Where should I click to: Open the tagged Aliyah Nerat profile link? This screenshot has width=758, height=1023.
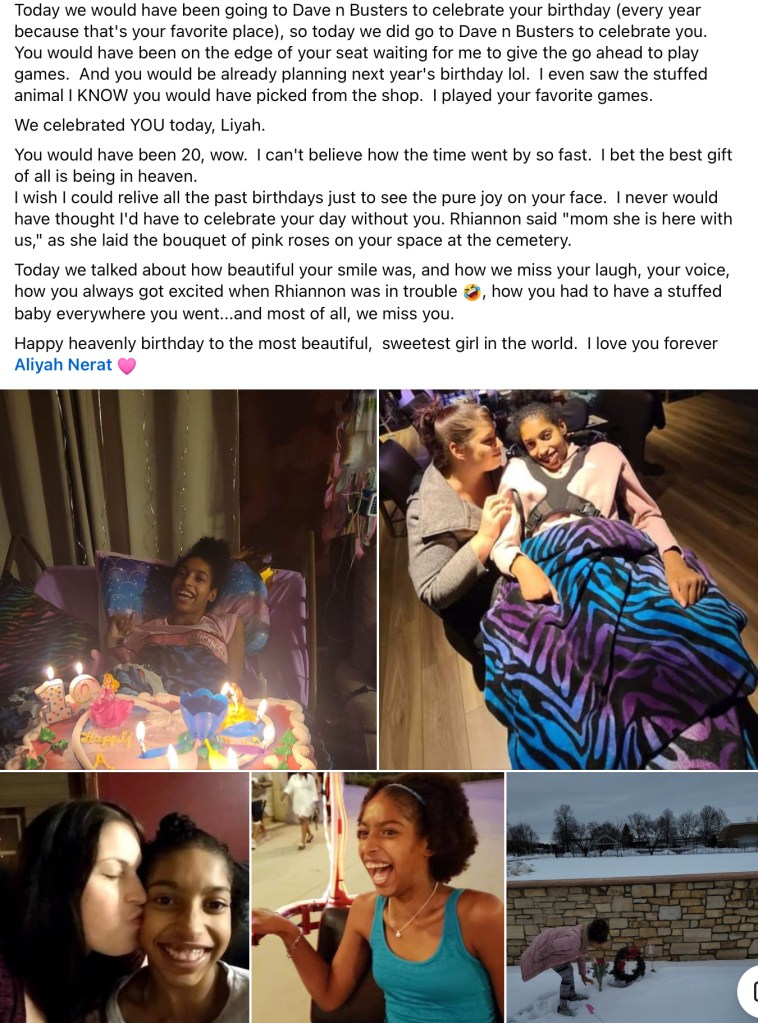pyautogui.click(x=63, y=365)
